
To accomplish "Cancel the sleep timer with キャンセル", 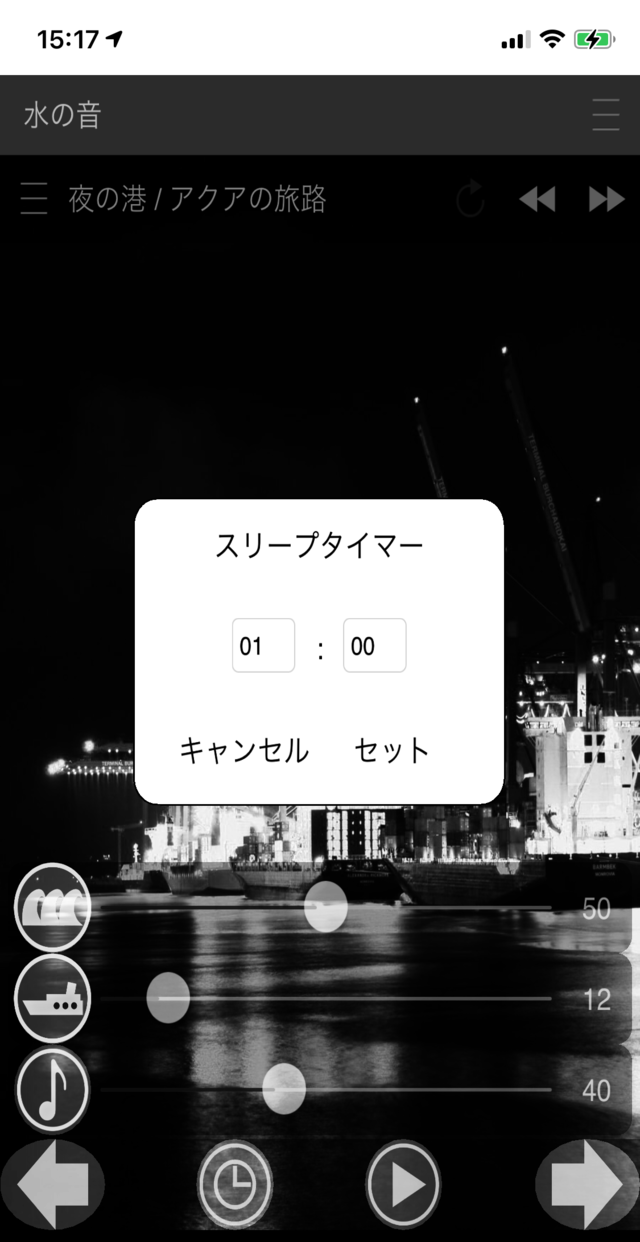I will pos(244,750).
